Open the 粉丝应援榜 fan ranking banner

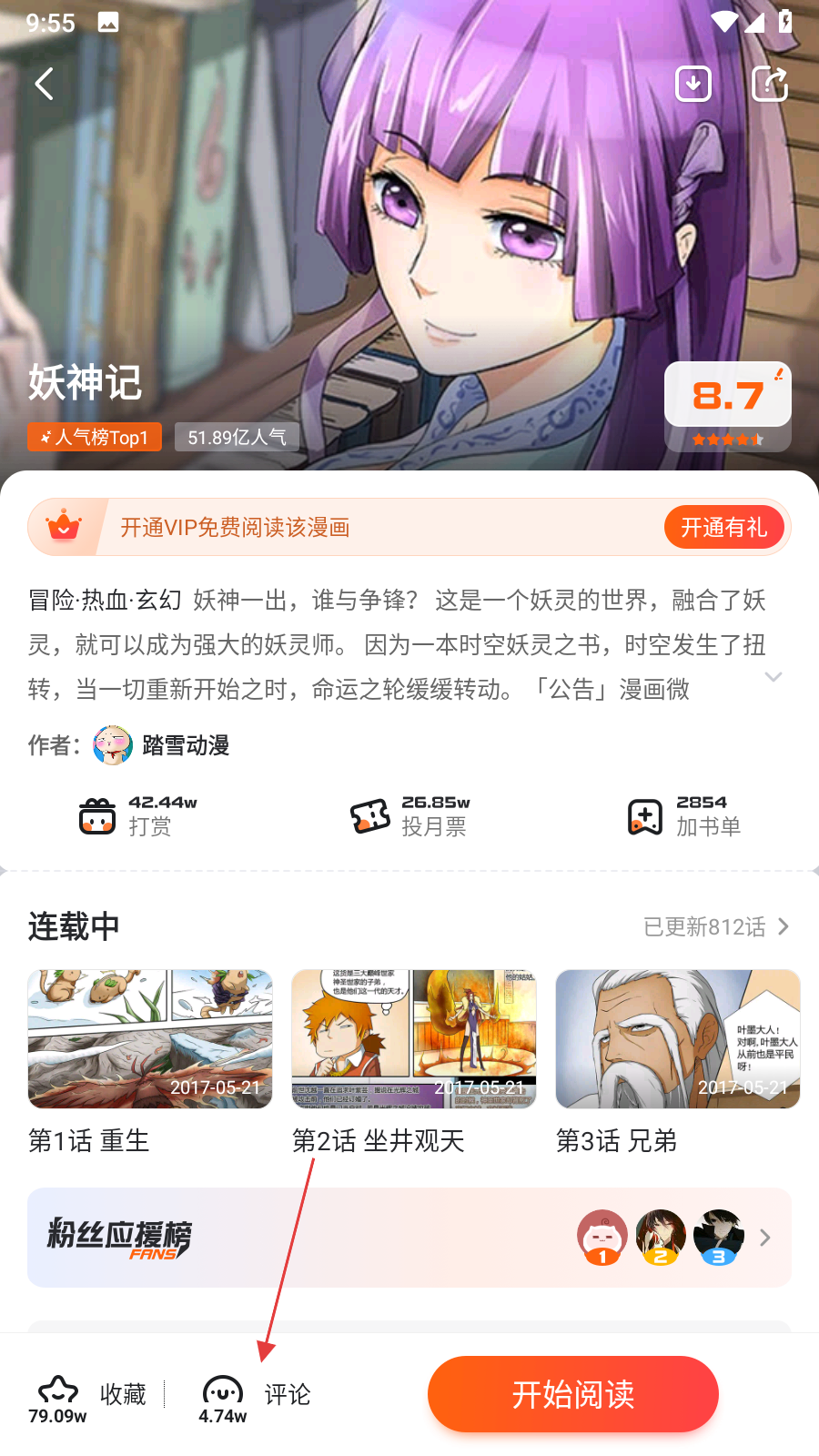coord(409,1238)
